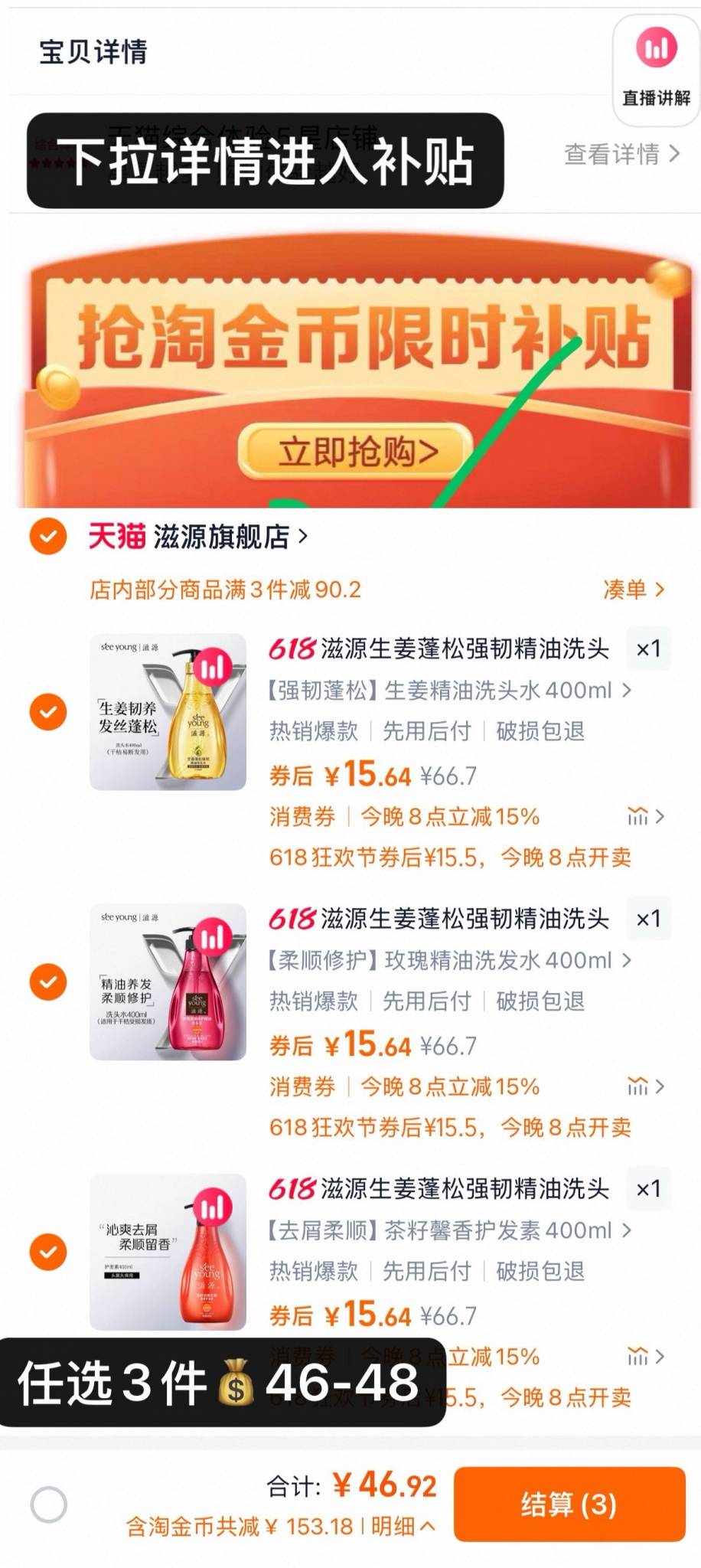Open 凑单 add-on items arrow

click(x=632, y=590)
